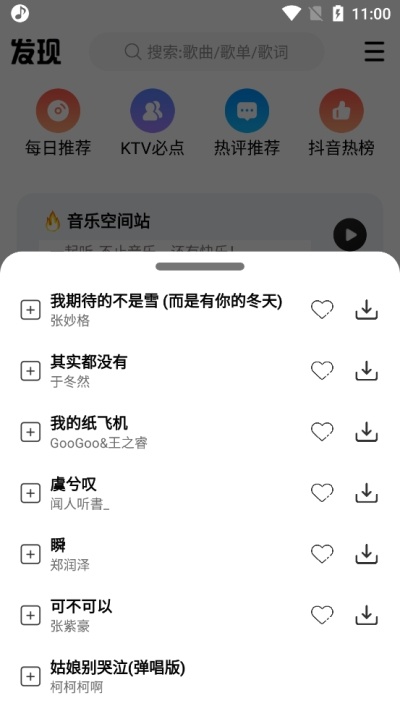Download the song 瞬
The width and height of the screenshot is (400, 711).
(x=366, y=554)
